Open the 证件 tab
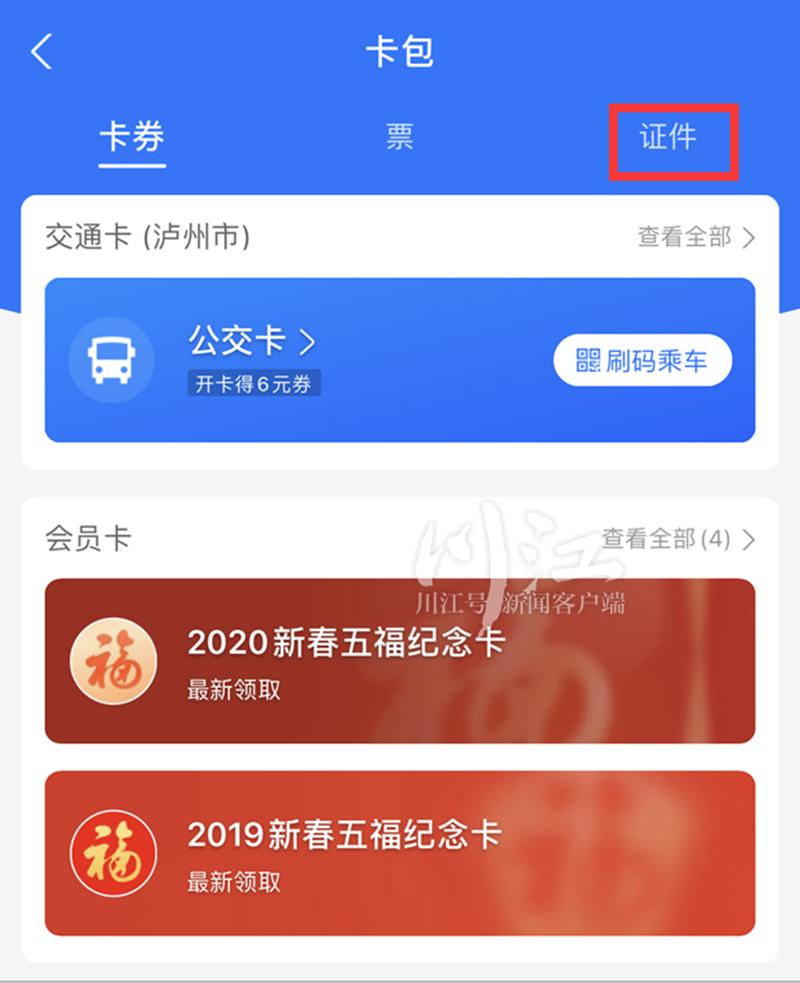Screen dimensions: 800x983 [x=668, y=137]
